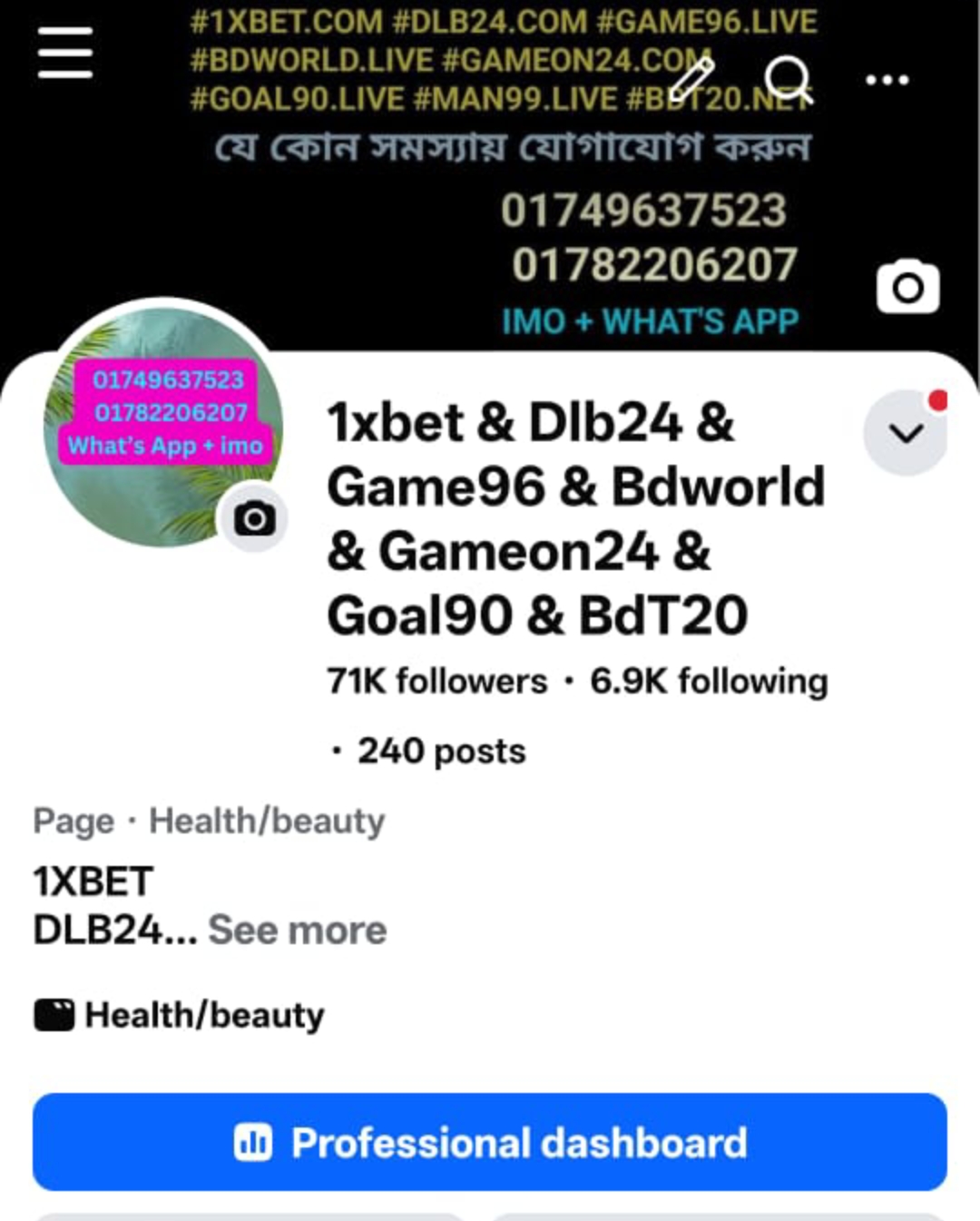View the 71K followers list
Image resolution: width=980 pixels, height=1221 pixels.
[x=437, y=681]
